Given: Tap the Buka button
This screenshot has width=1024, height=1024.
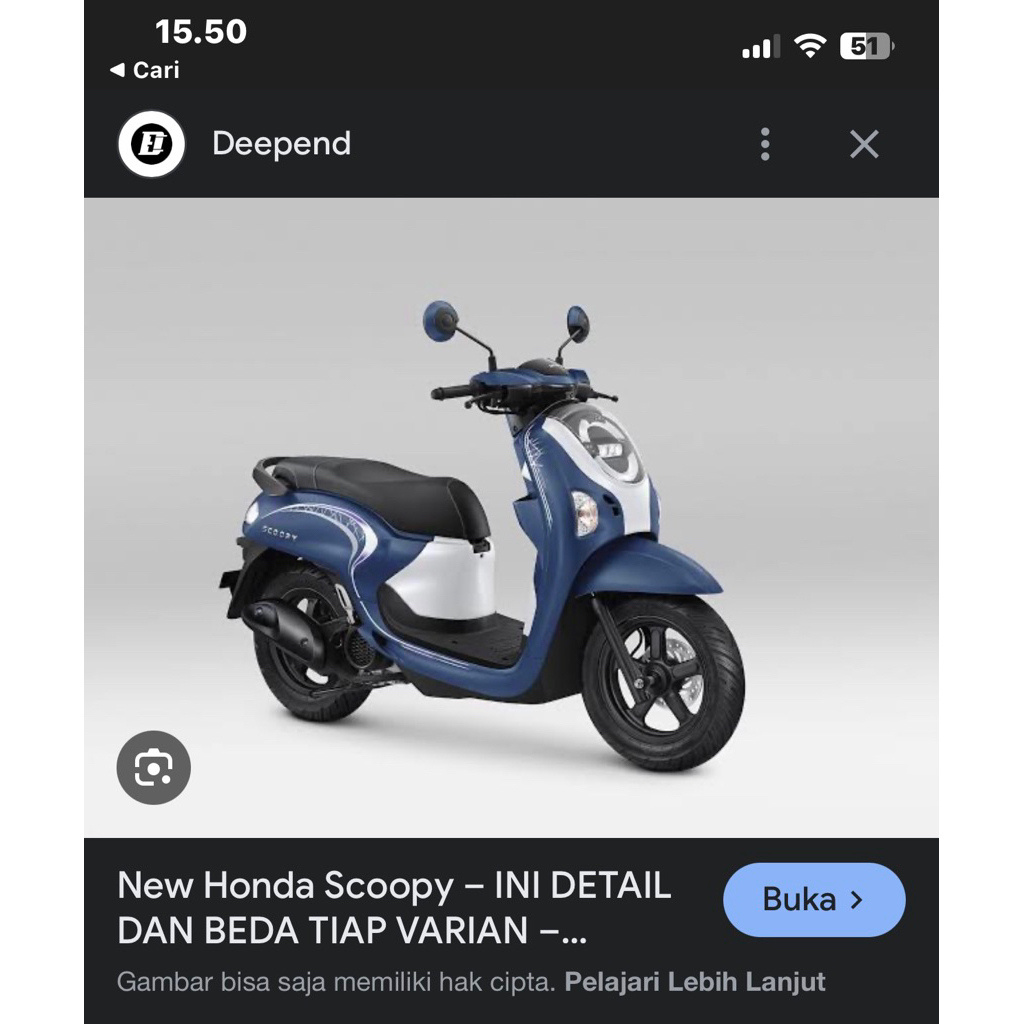Looking at the screenshot, I should click(813, 899).
